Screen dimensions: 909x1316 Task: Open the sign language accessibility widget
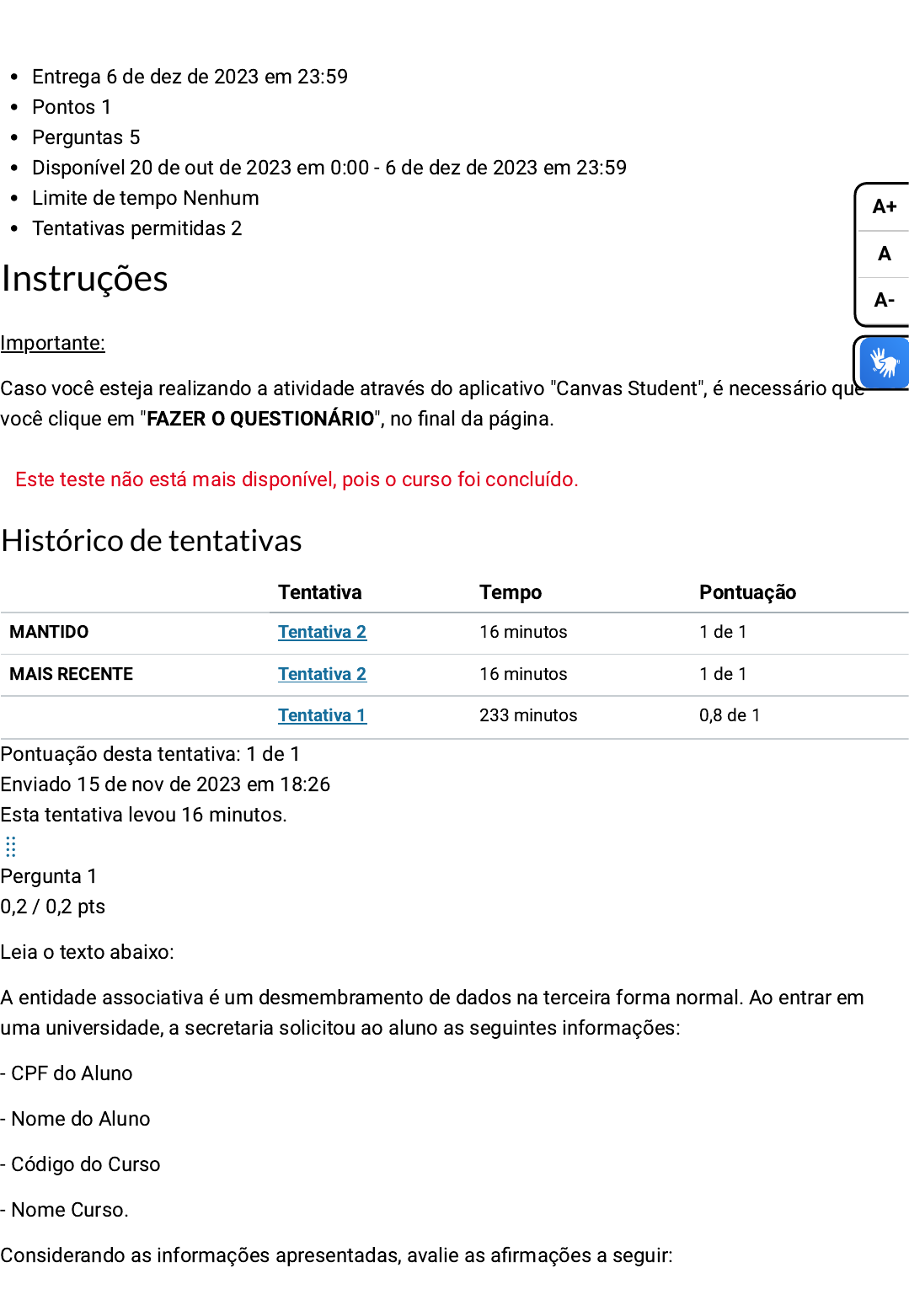(x=884, y=363)
